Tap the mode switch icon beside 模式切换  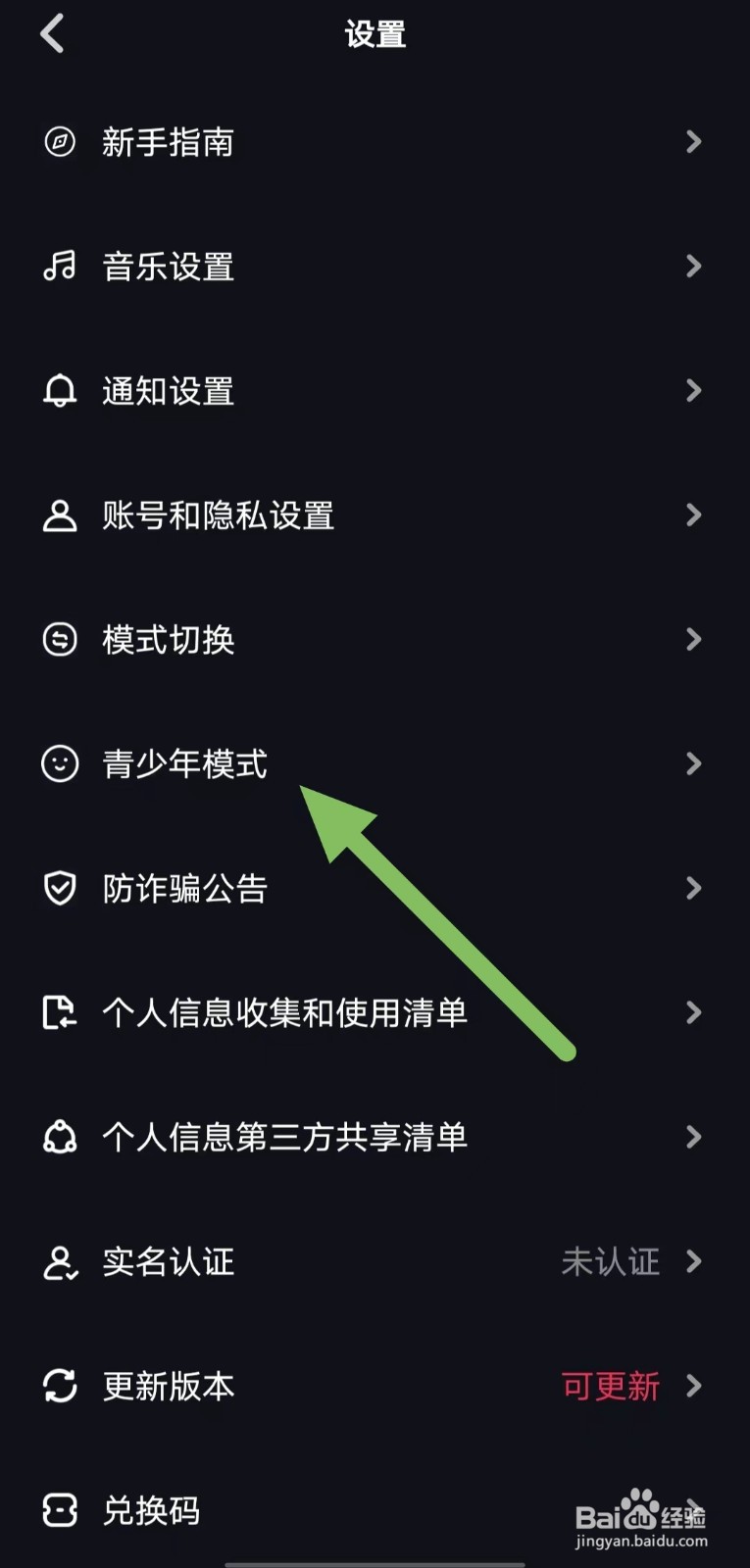[x=60, y=640]
